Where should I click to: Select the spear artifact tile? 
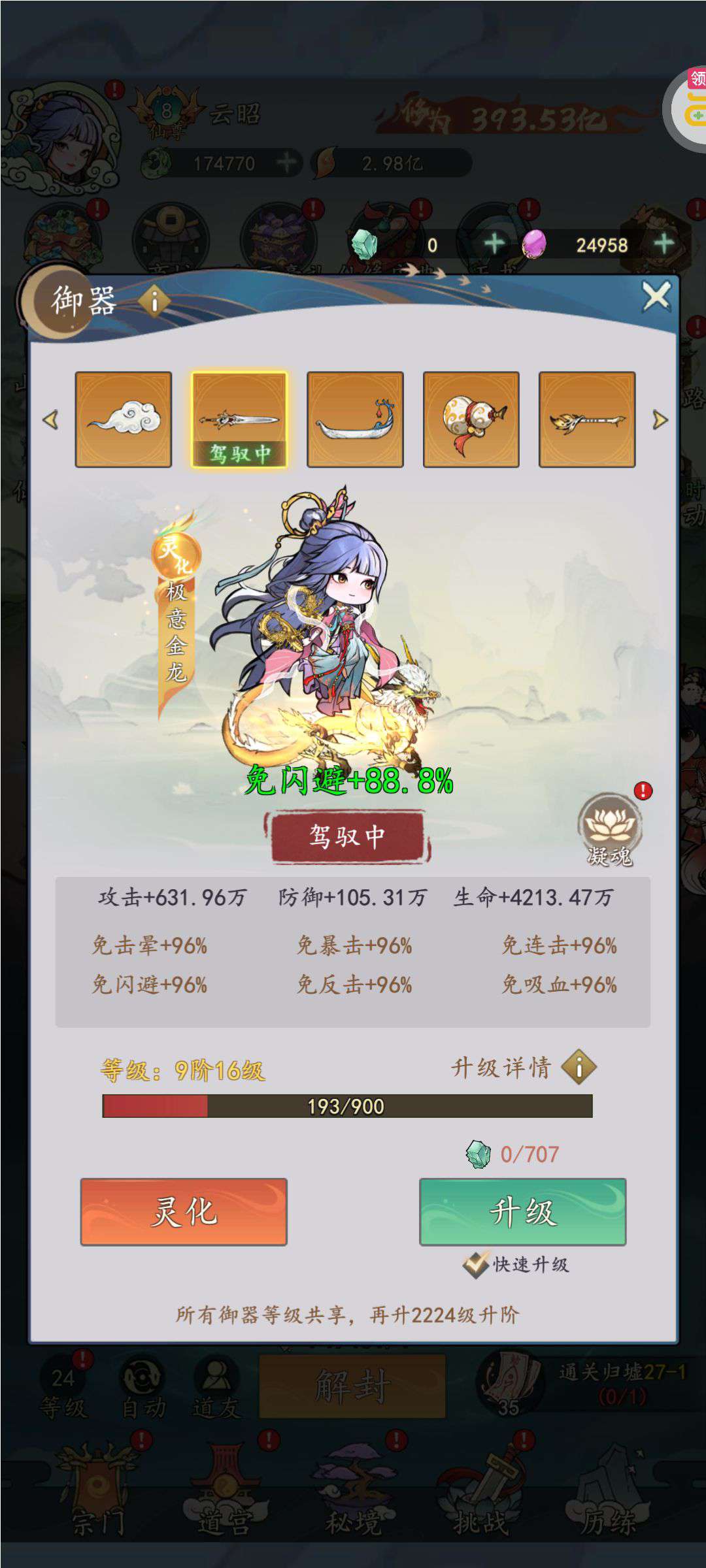[586, 419]
